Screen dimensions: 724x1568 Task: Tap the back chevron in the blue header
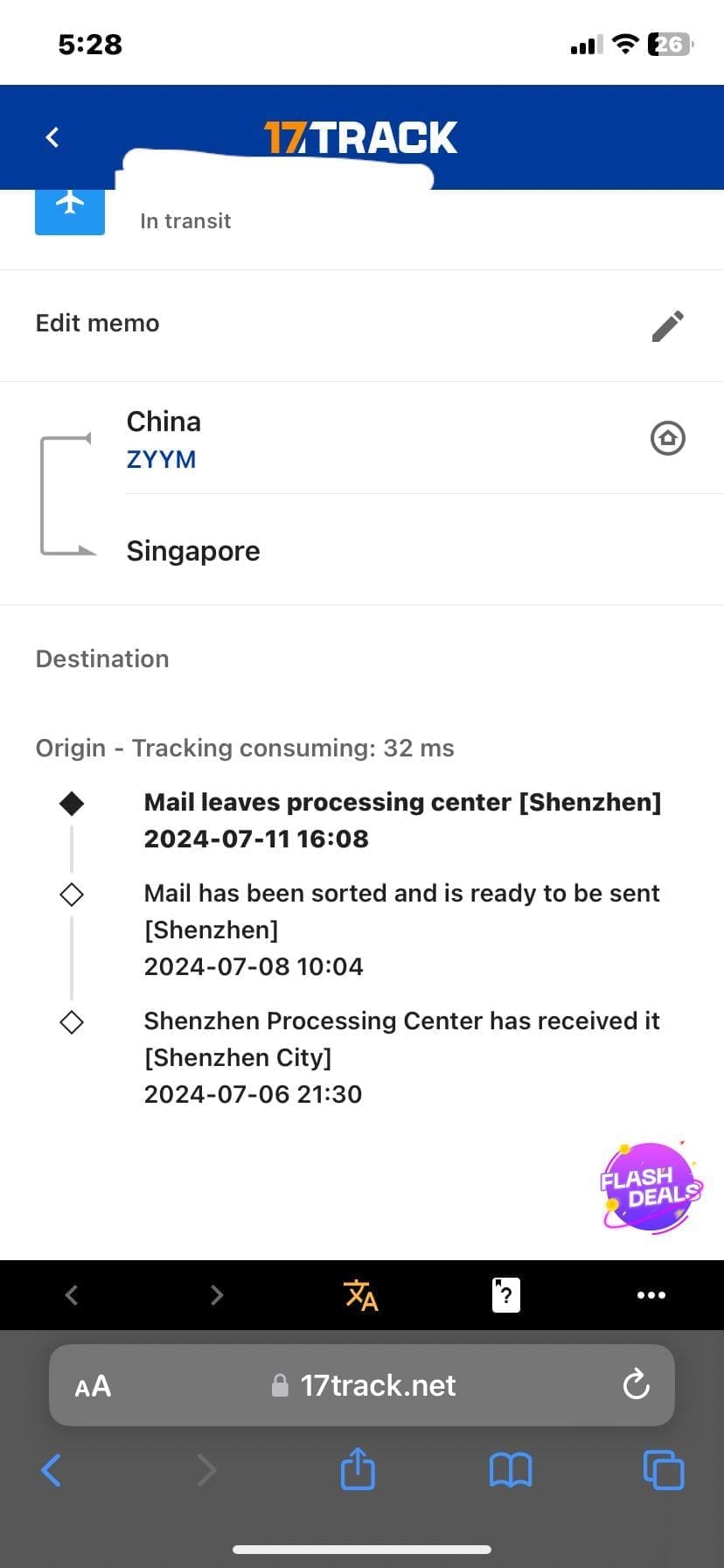click(x=52, y=136)
